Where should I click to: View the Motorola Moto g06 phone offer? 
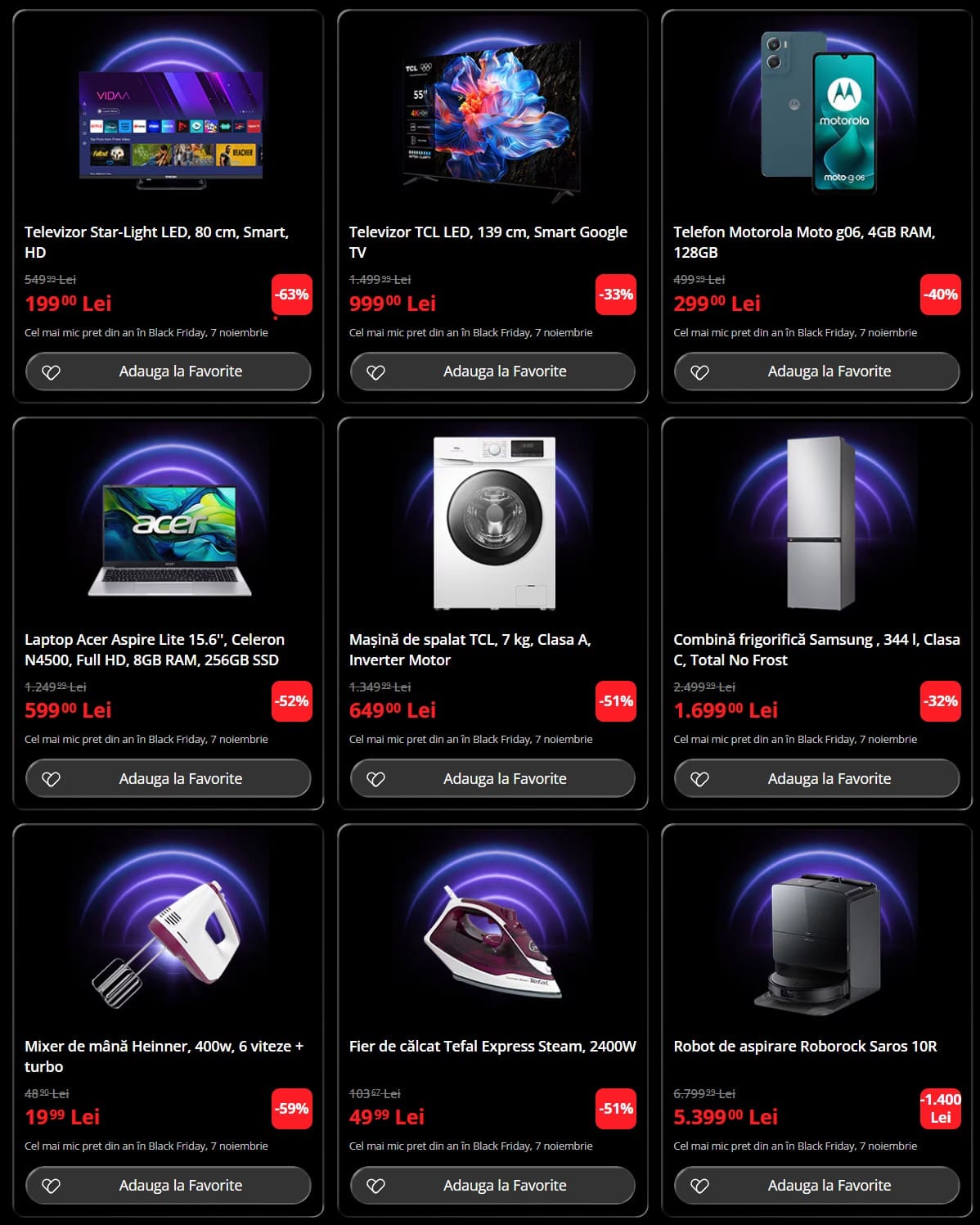pos(803,241)
